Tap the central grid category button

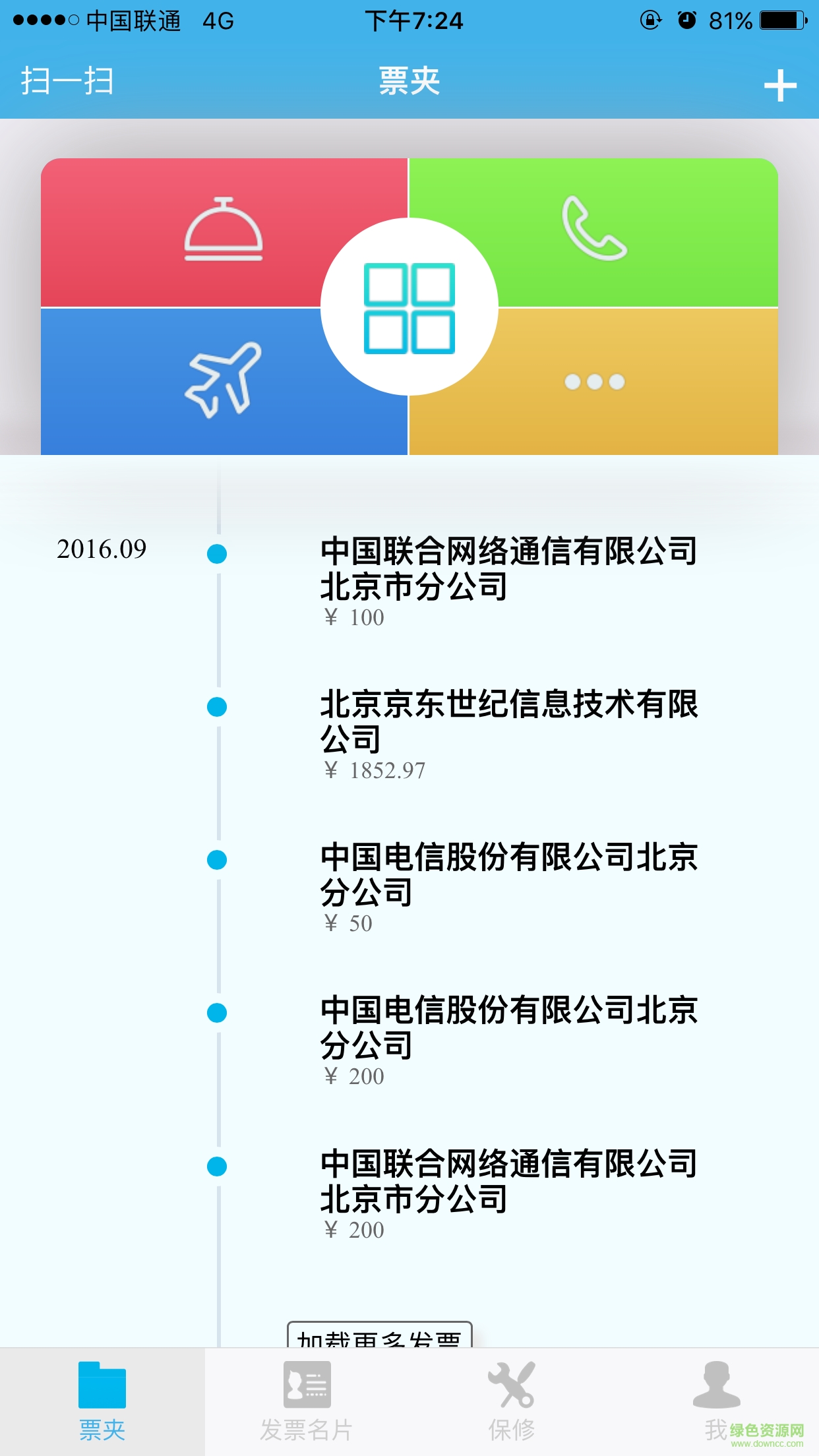pos(409,307)
